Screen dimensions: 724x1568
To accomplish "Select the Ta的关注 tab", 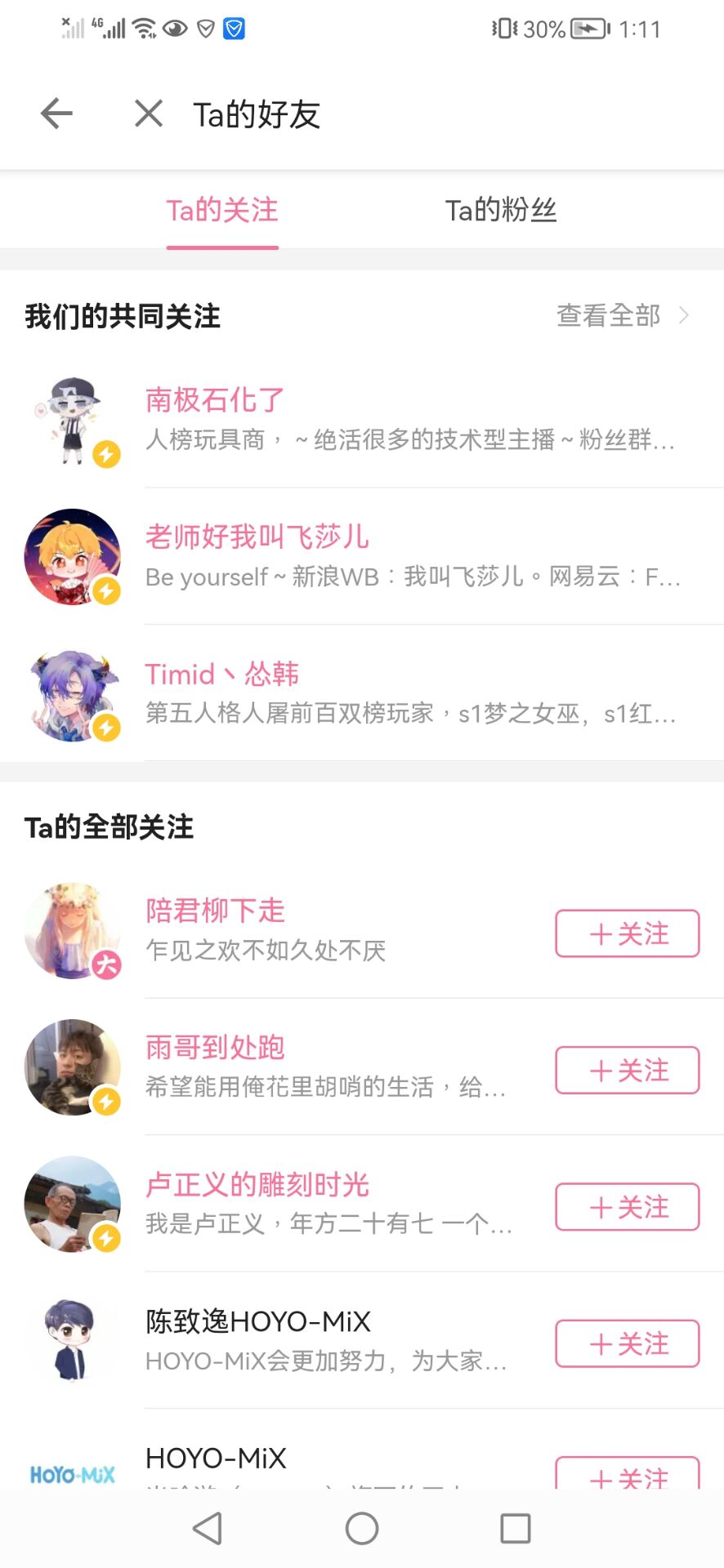I will [x=222, y=211].
